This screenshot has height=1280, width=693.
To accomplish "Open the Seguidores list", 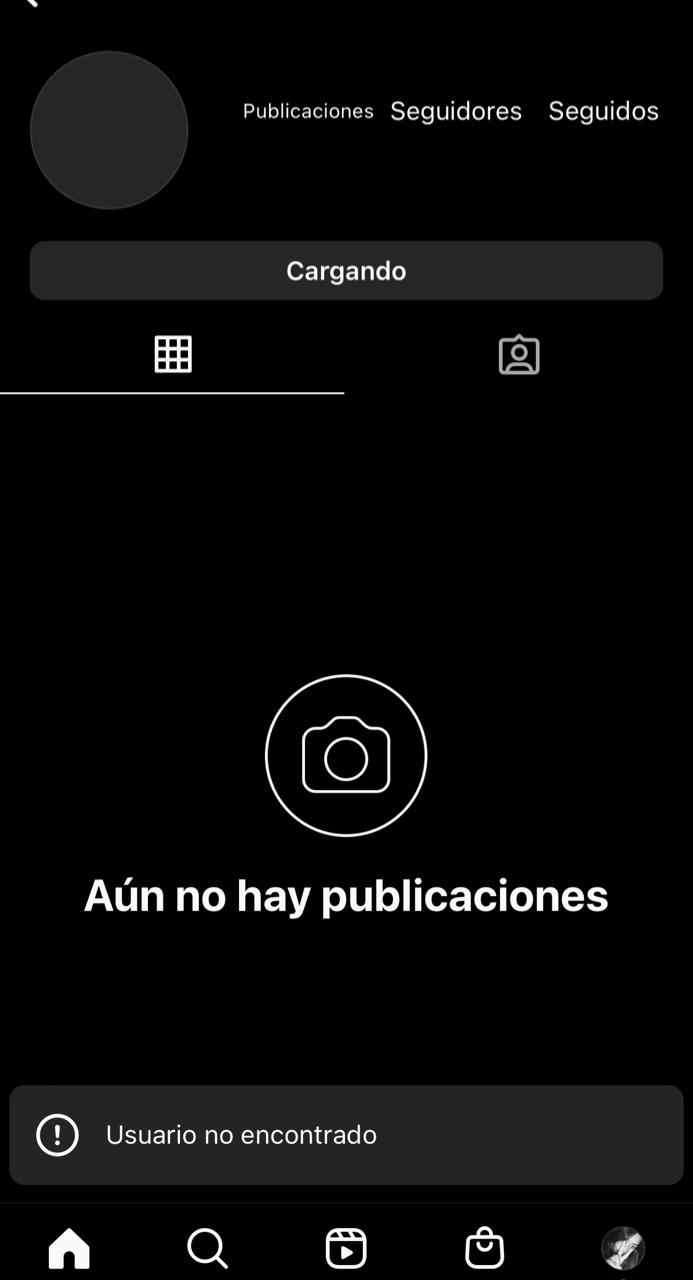I will coord(455,111).
